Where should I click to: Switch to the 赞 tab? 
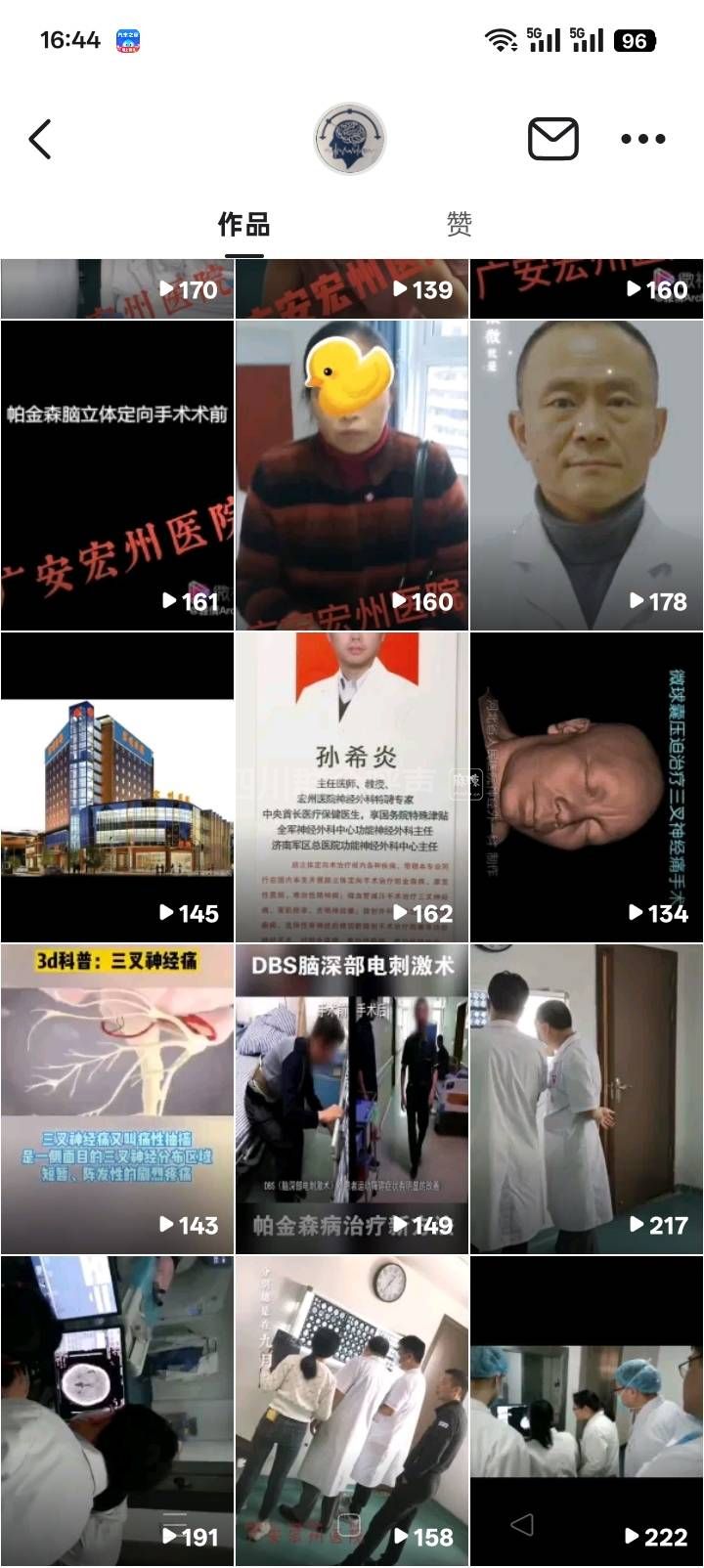click(459, 225)
